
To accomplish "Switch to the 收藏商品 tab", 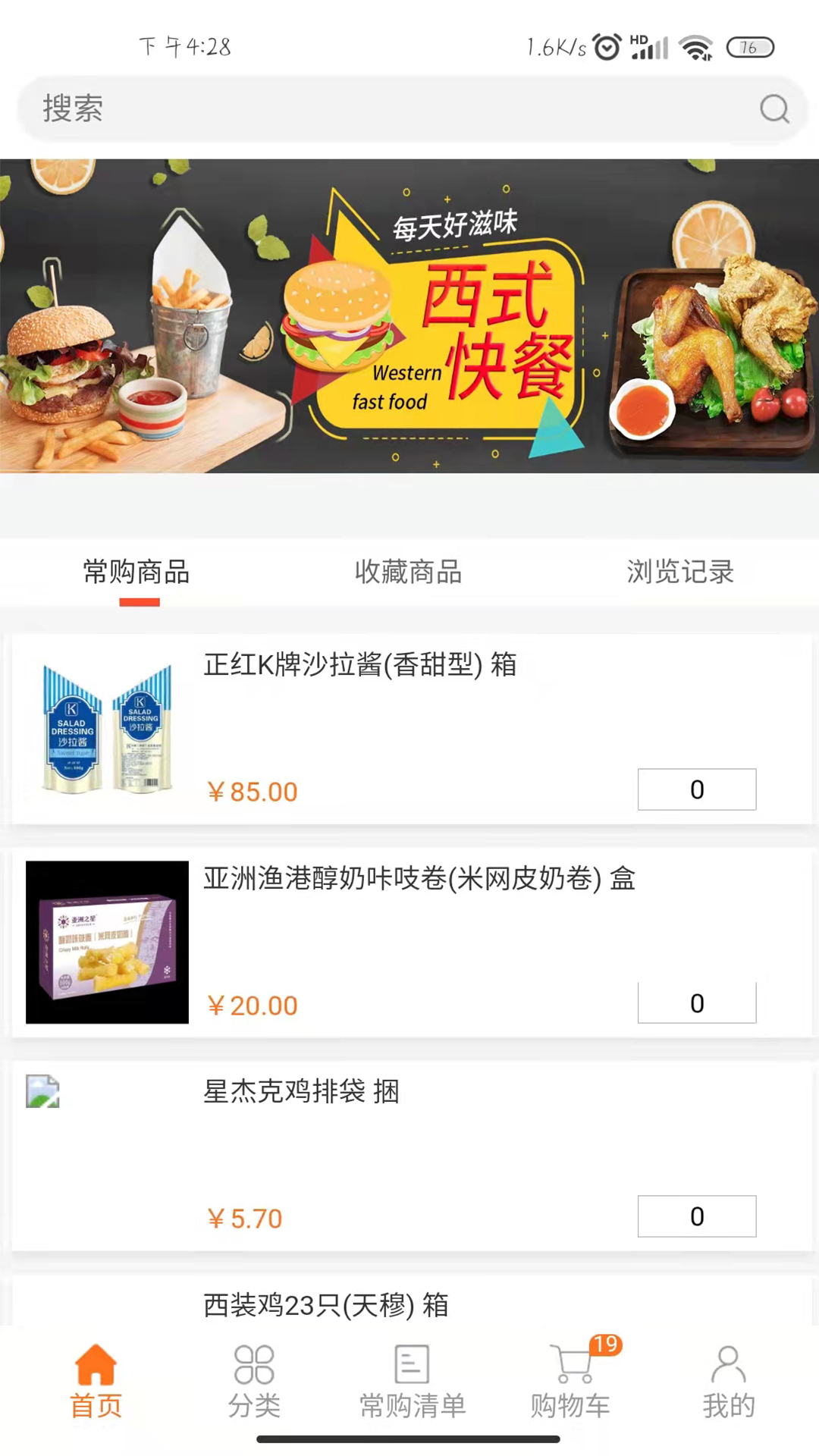I will tap(409, 573).
